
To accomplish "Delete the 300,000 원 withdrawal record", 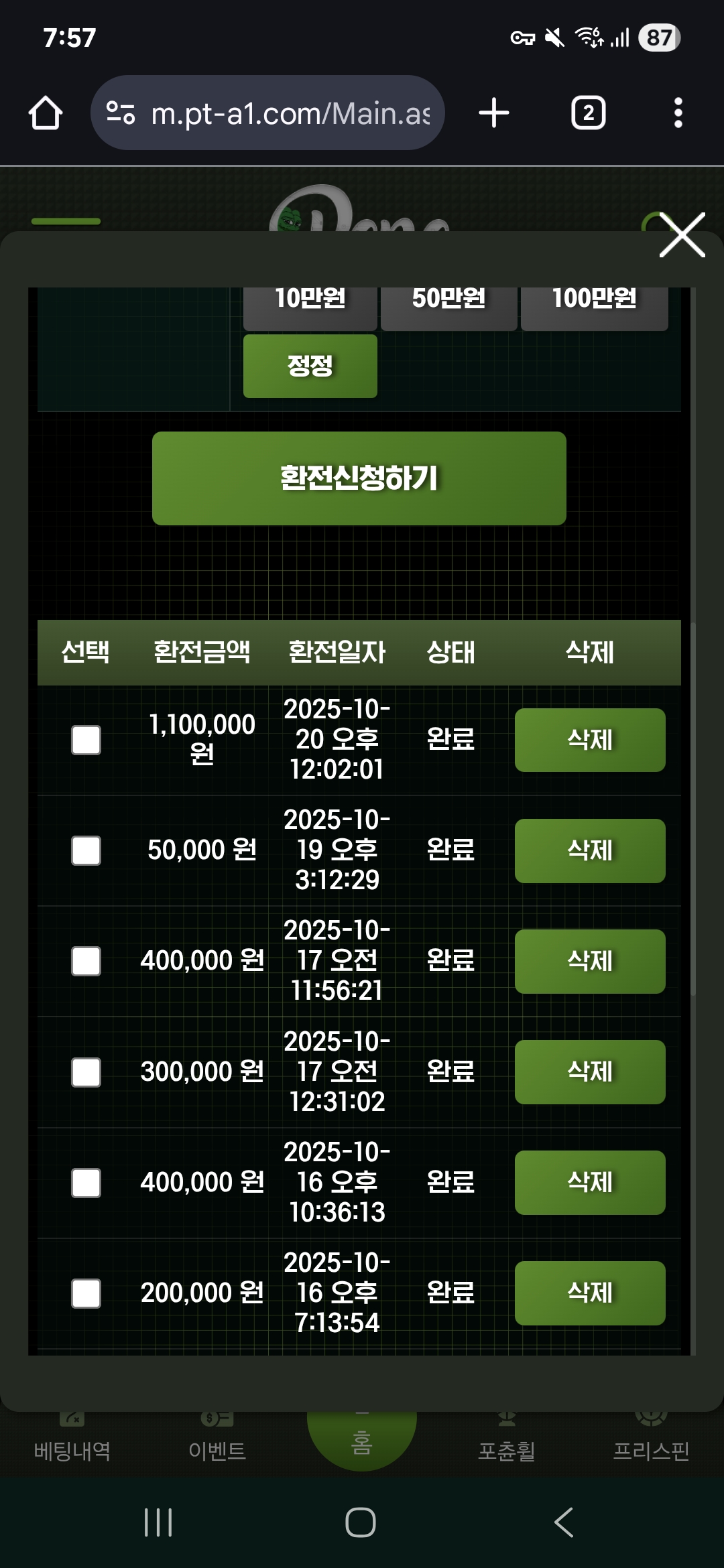I will click(589, 1071).
